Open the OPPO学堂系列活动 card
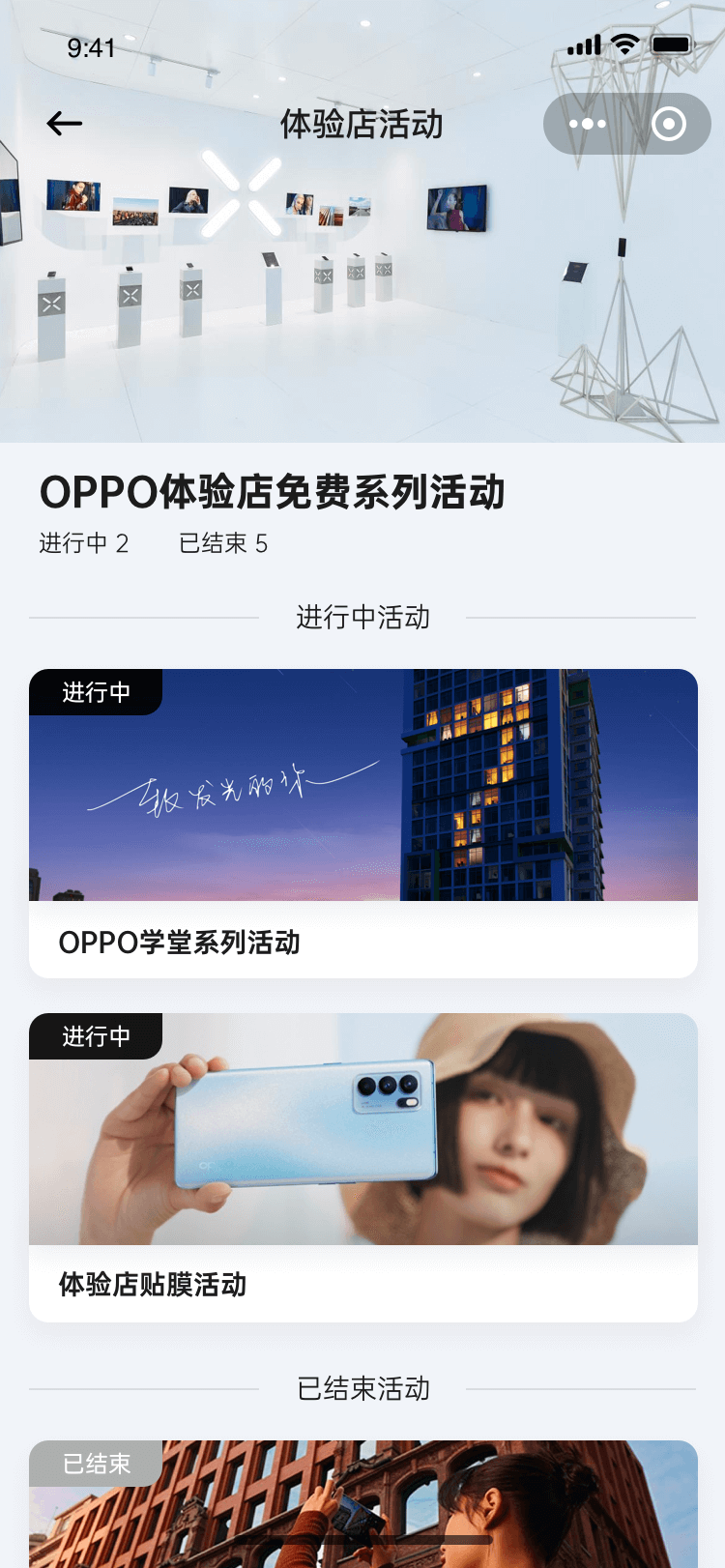The height and width of the screenshot is (1568, 725). (362, 824)
